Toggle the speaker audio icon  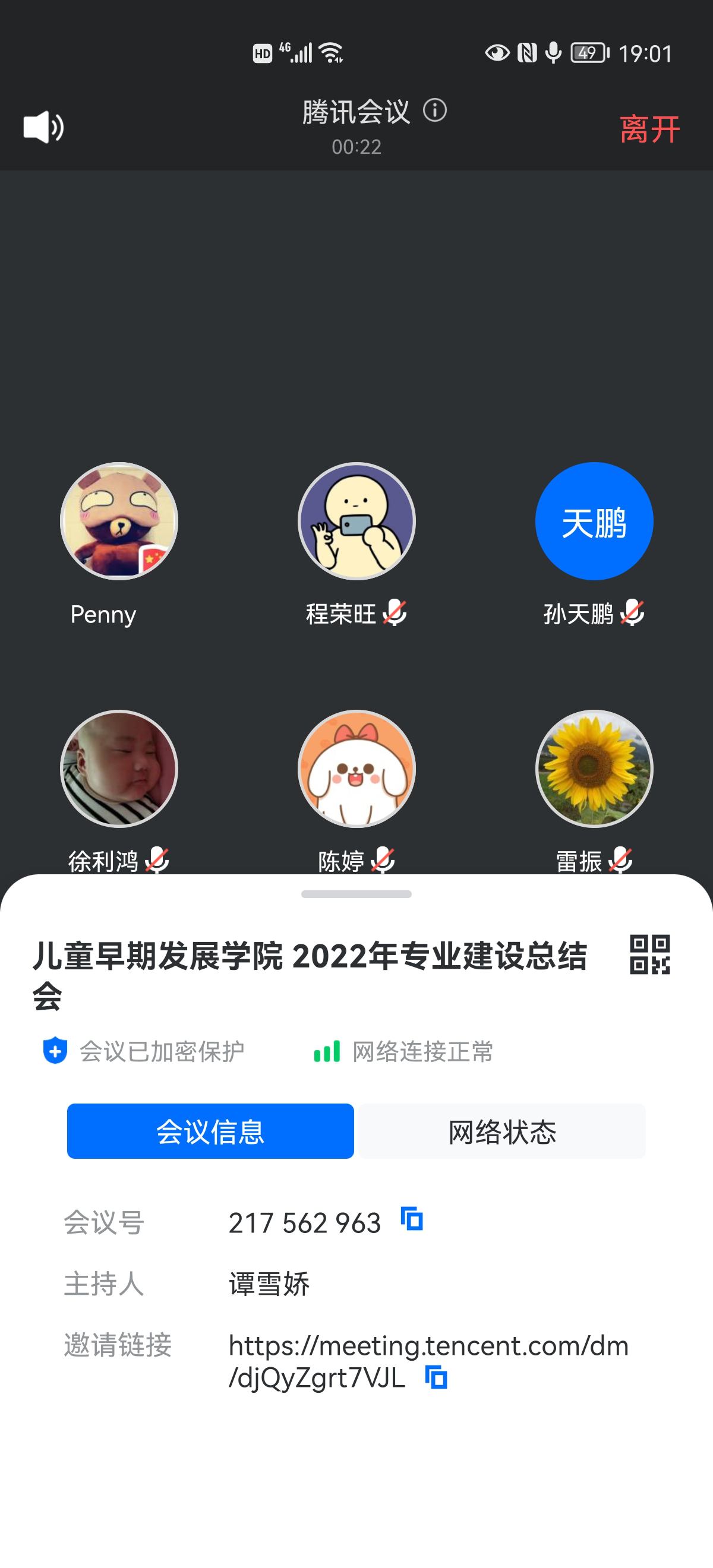tap(43, 127)
